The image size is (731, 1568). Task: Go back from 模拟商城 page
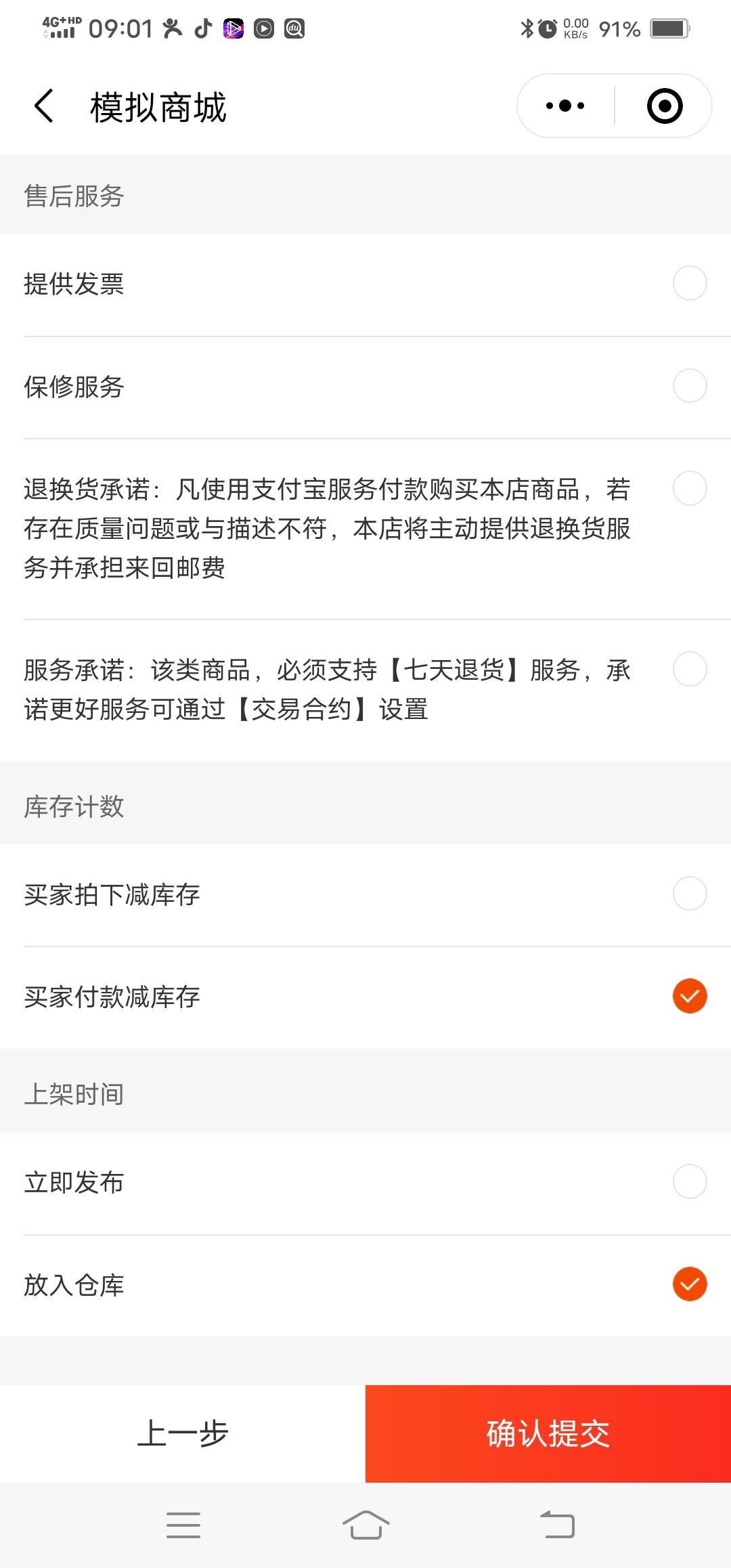pos(44,106)
